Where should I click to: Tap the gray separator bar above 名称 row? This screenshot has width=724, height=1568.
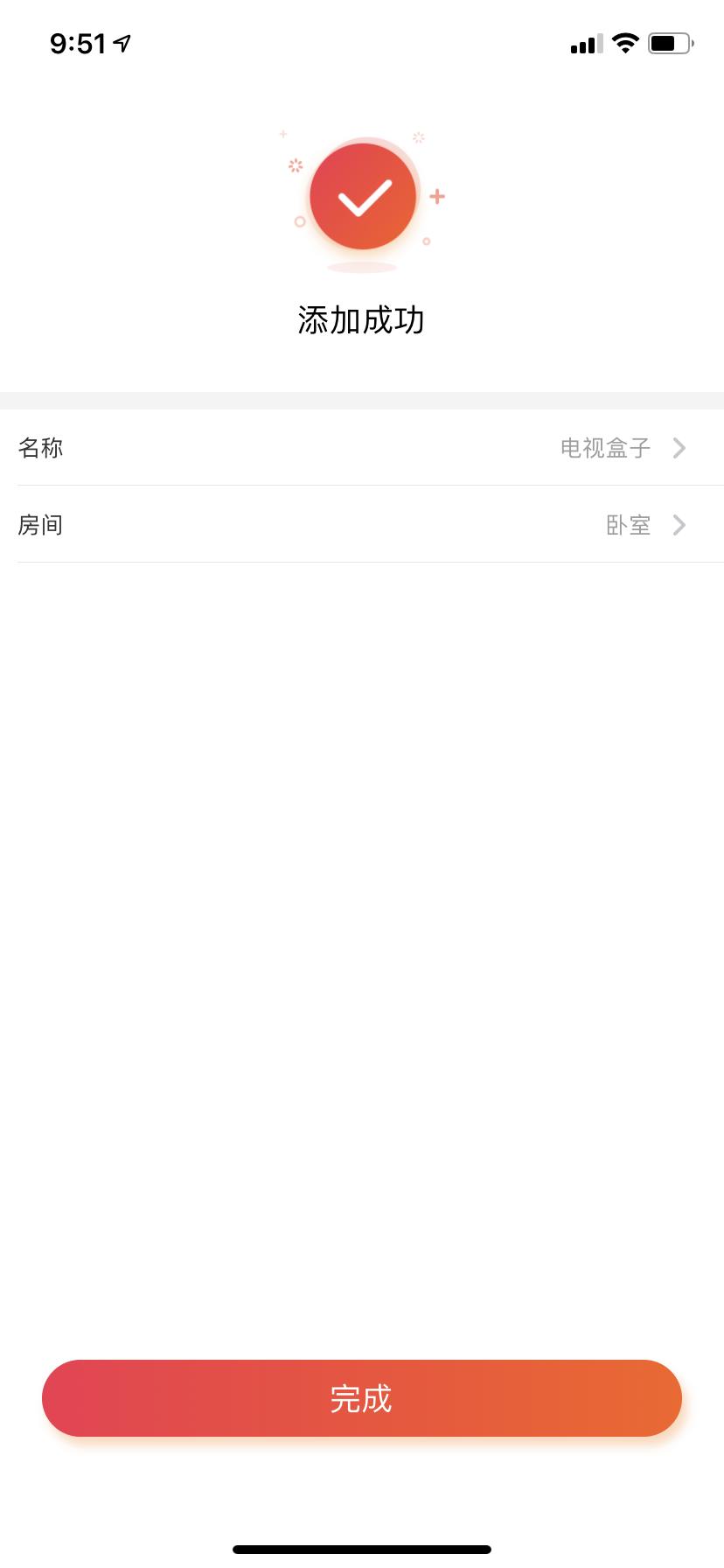(362, 399)
